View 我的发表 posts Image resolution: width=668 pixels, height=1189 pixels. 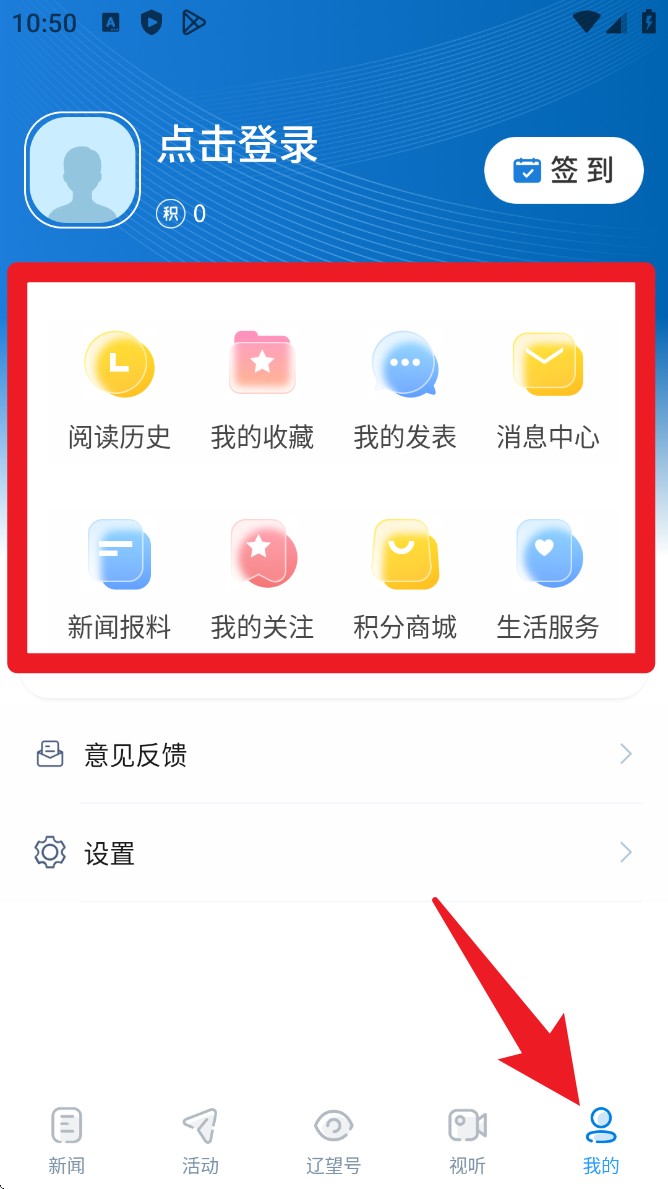pyautogui.click(x=405, y=390)
